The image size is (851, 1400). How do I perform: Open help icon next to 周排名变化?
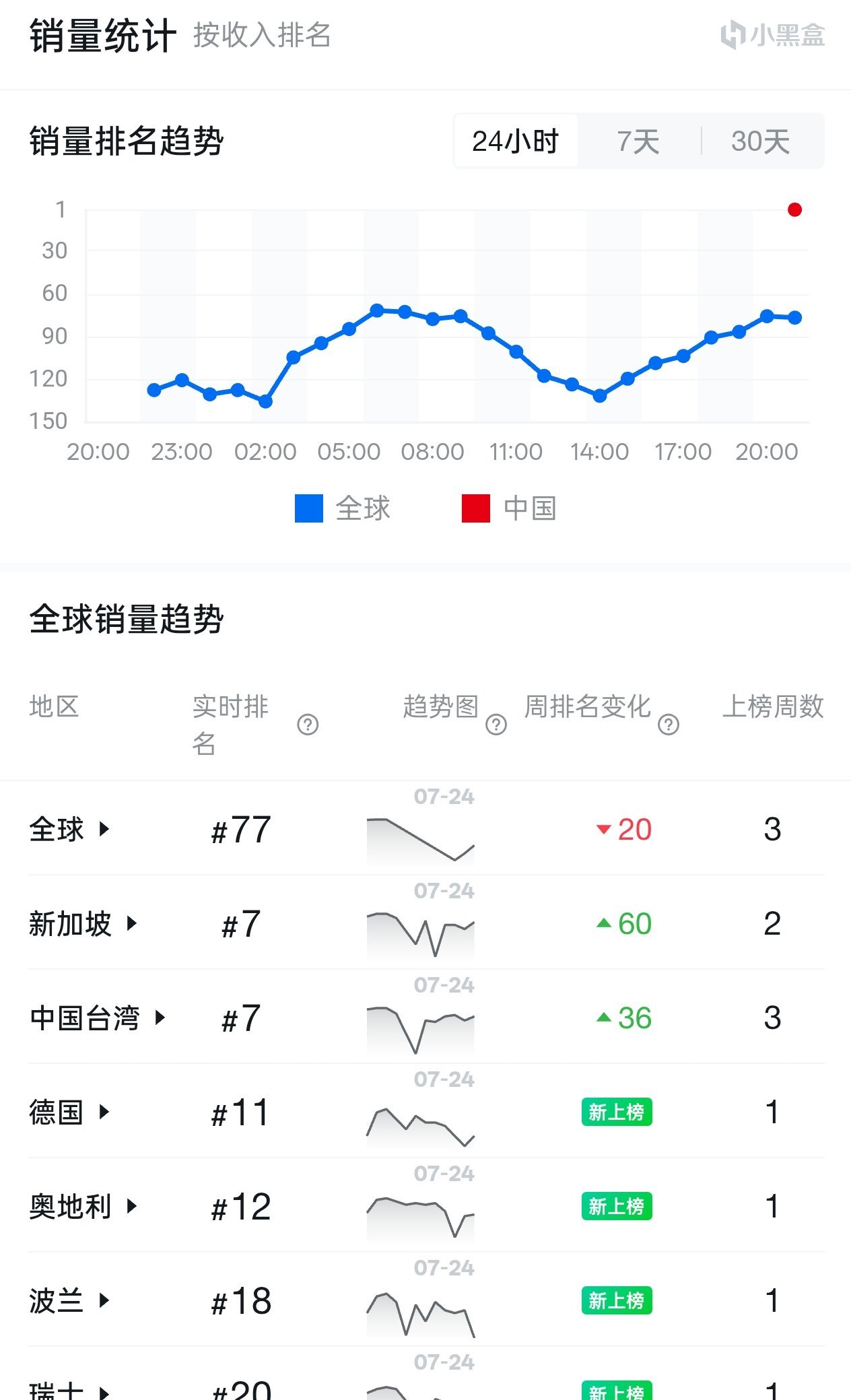[669, 725]
